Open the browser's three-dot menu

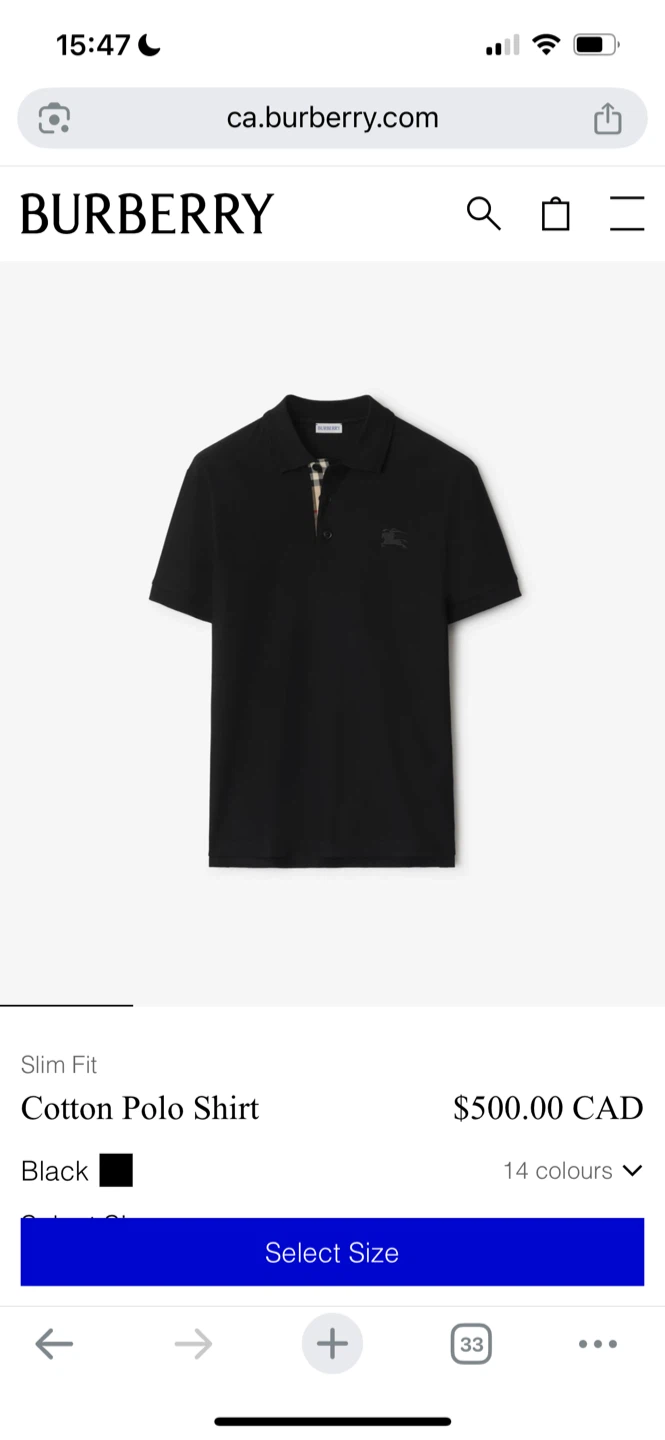[x=598, y=1344]
